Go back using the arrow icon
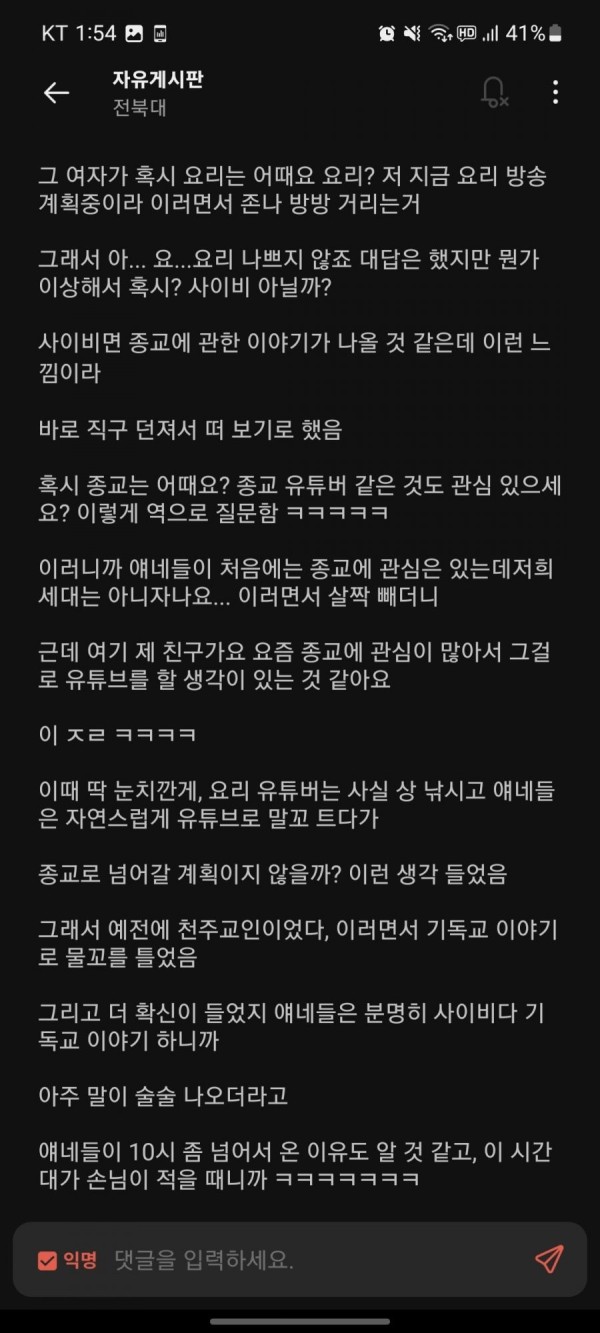 click(x=56, y=93)
